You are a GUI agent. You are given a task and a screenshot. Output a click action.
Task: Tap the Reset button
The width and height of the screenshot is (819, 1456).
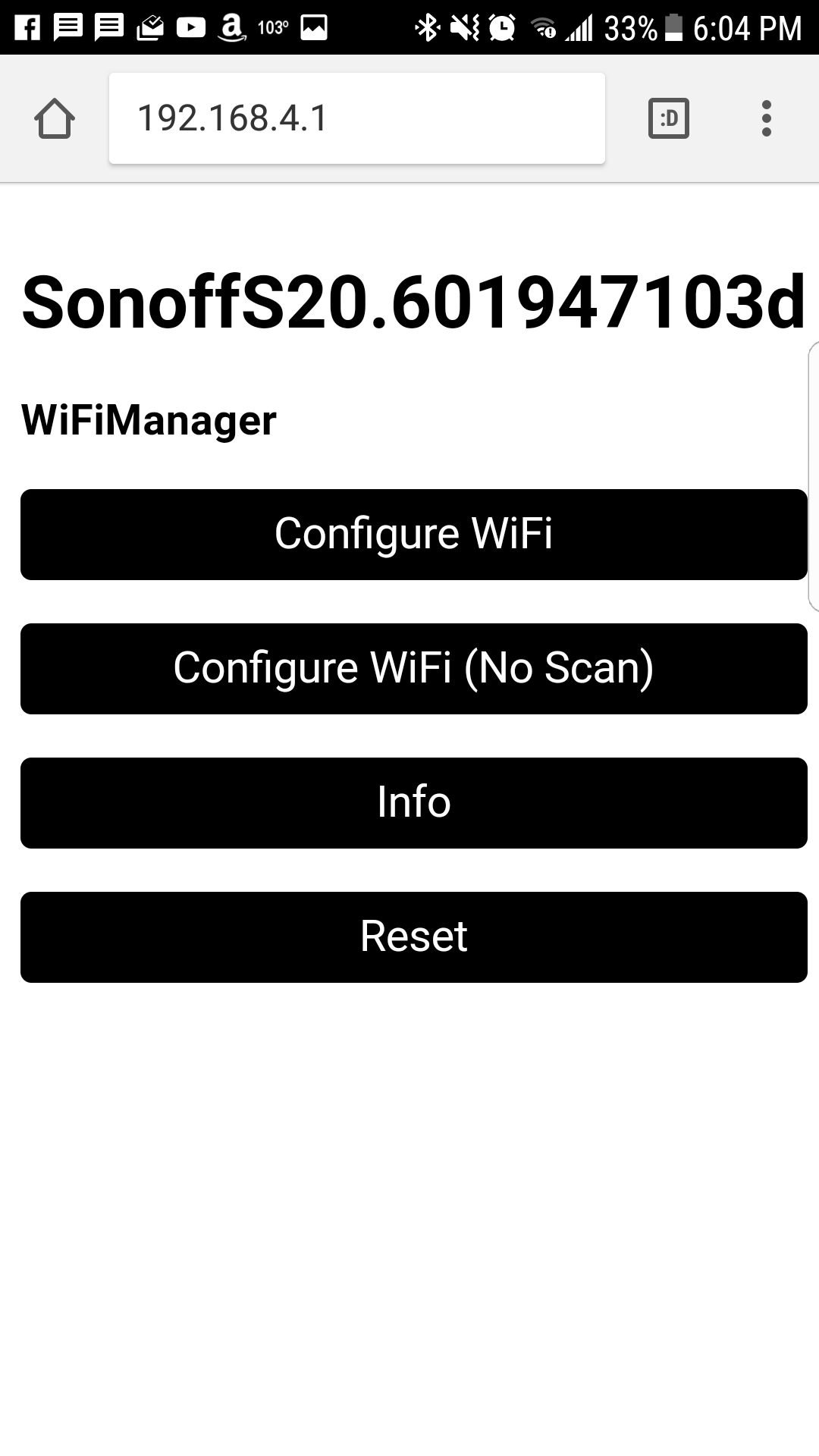414,937
